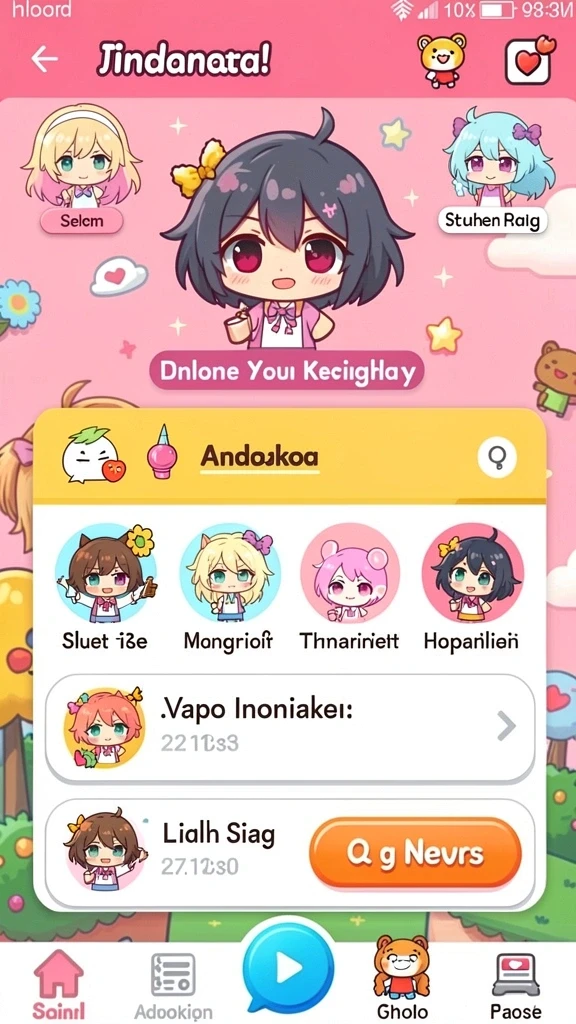Tap the Dnlone Youi KeciigHay button

click(x=288, y=372)
